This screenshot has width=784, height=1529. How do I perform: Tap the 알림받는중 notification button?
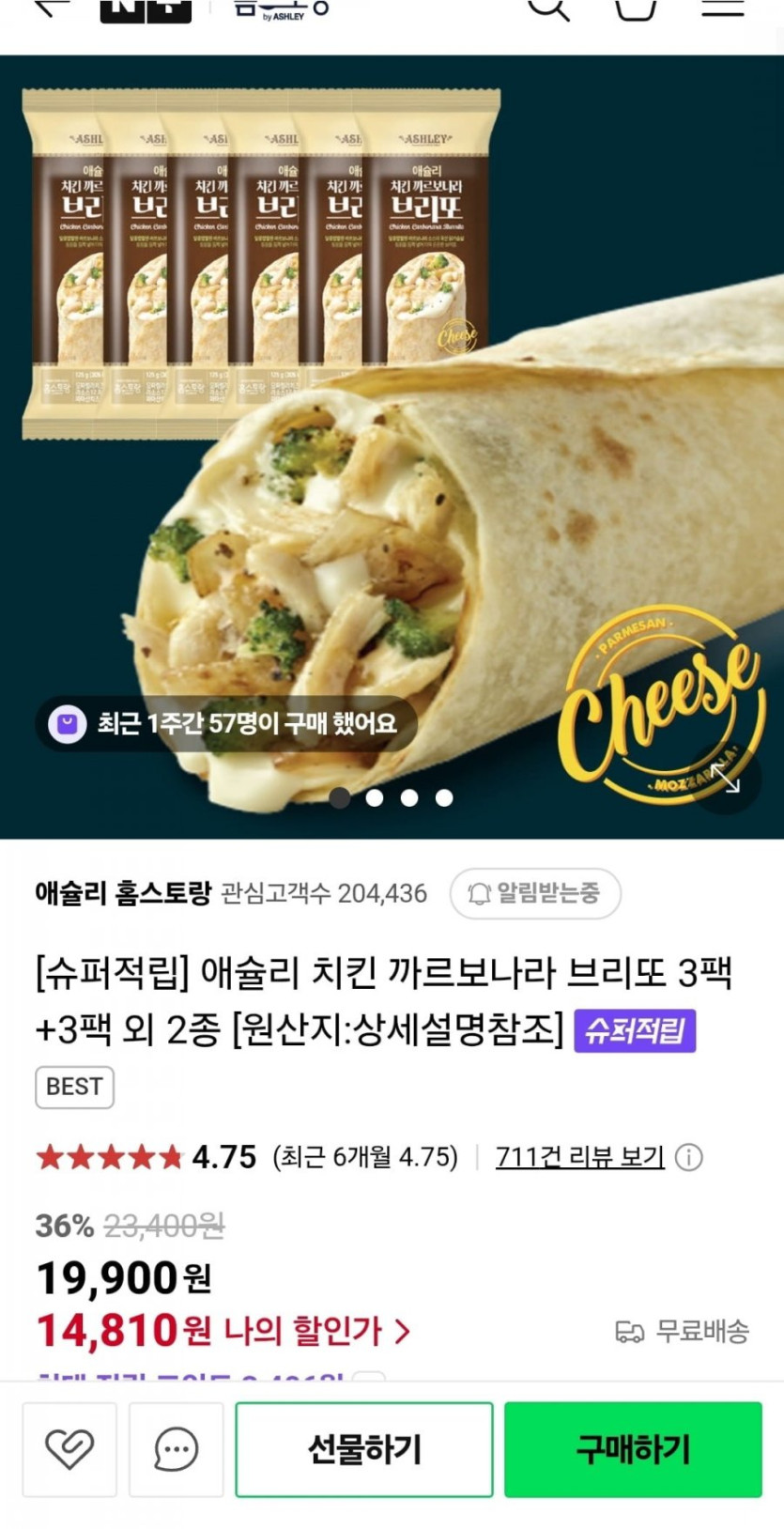tap(535, 893)
